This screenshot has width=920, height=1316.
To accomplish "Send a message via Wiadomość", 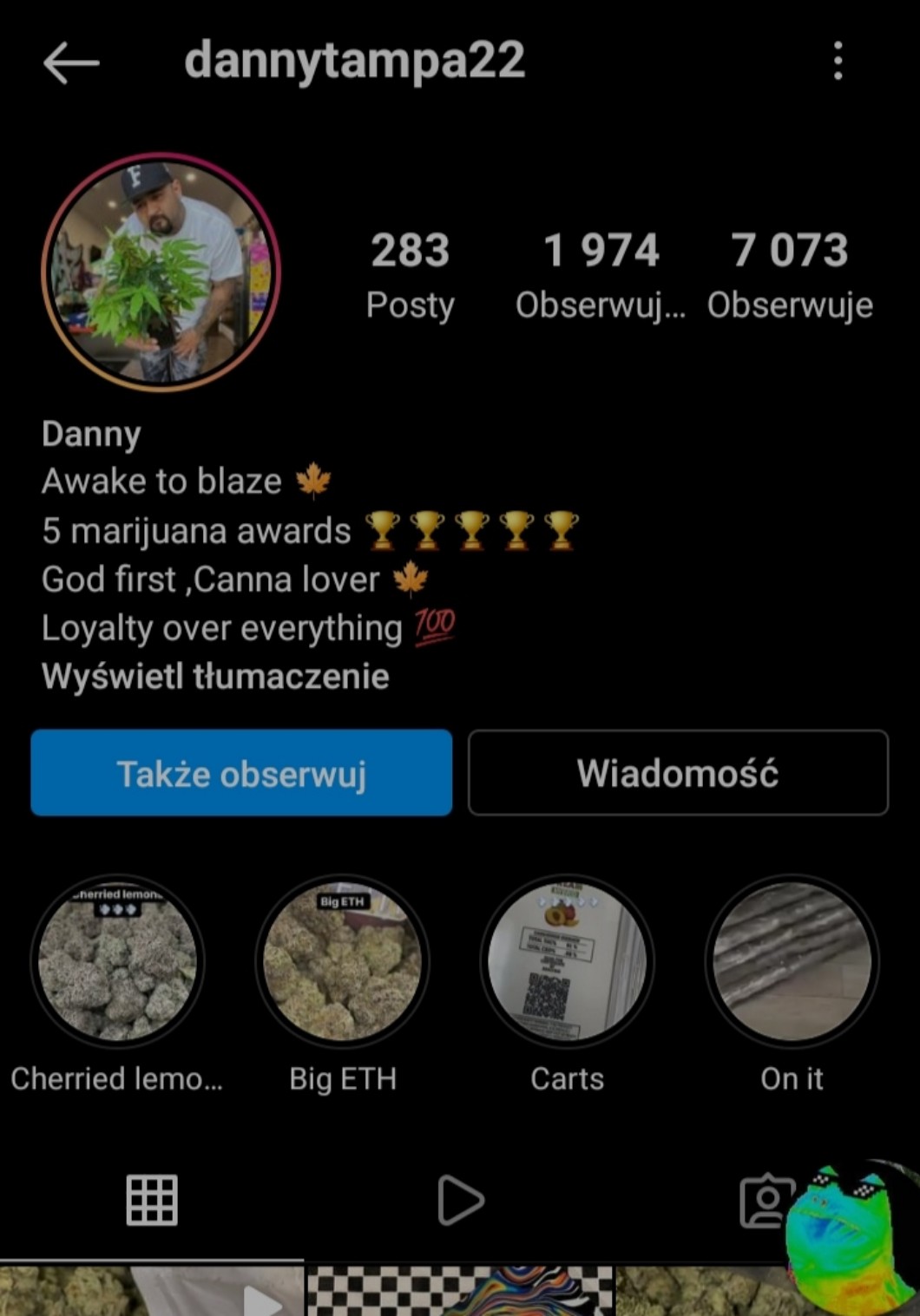I will (678, 773).
